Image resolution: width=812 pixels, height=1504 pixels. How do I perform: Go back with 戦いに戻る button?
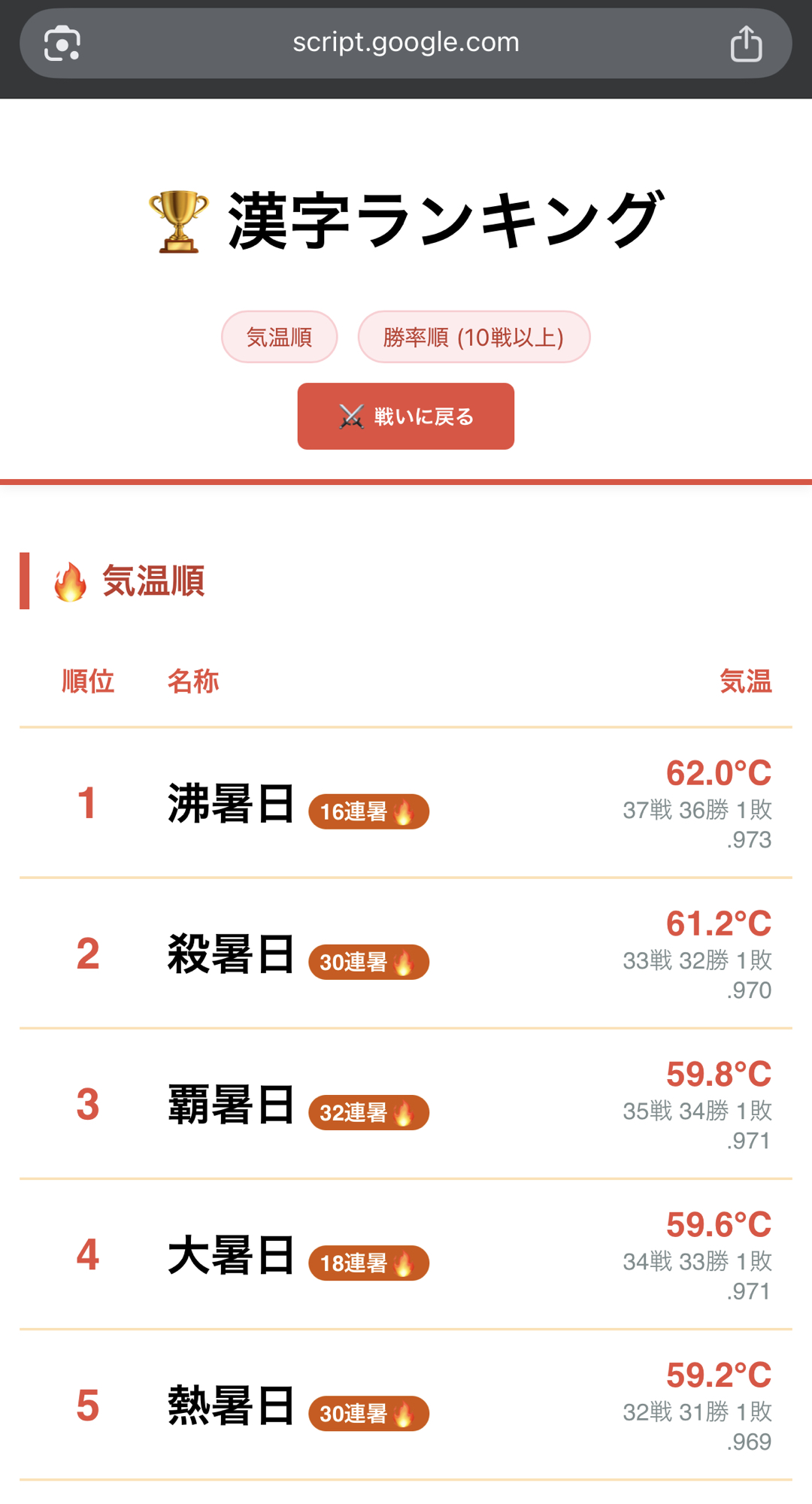click(x=406, y=417)
